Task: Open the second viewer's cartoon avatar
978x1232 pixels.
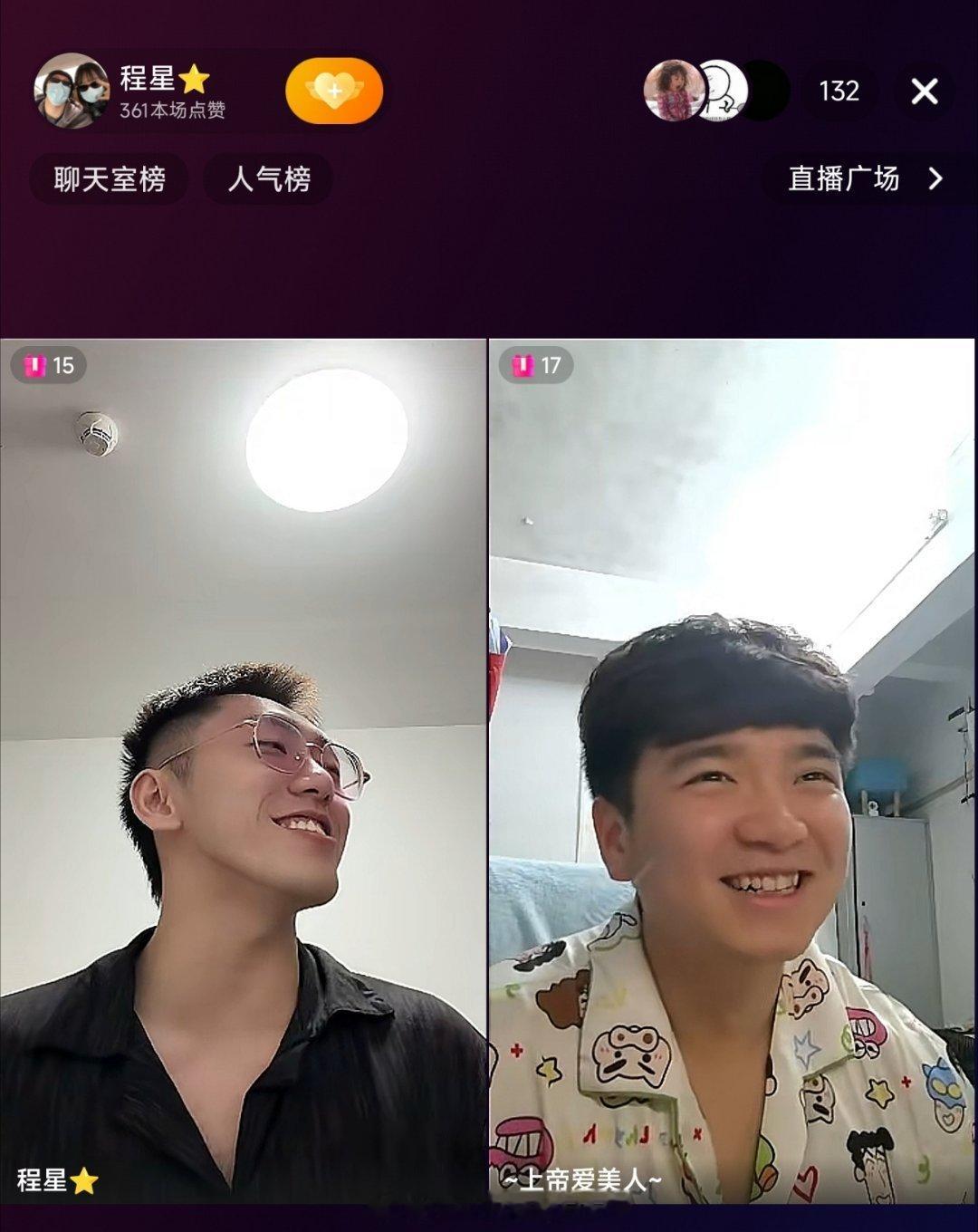Action: tap(724, 91)
